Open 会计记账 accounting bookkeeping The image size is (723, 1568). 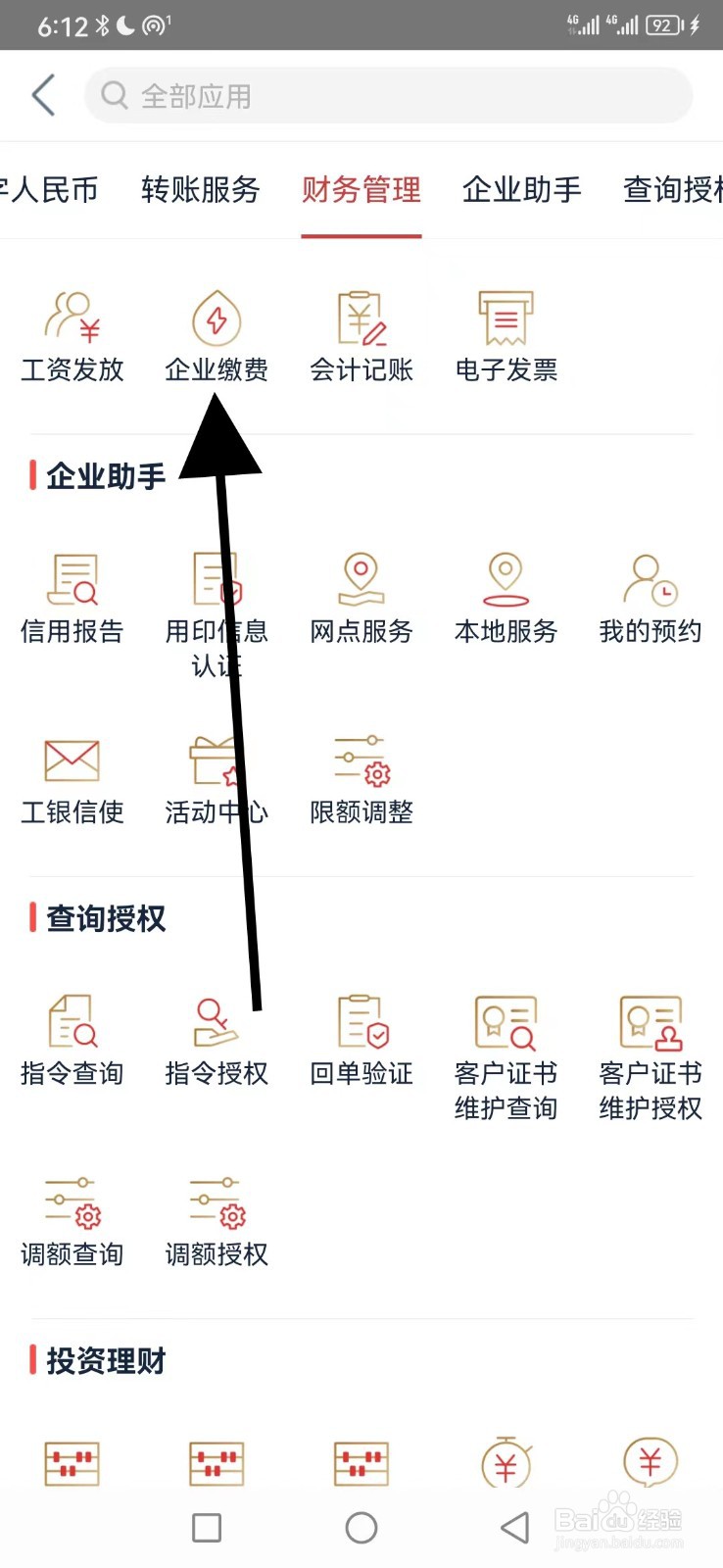[x=361, y=333]
